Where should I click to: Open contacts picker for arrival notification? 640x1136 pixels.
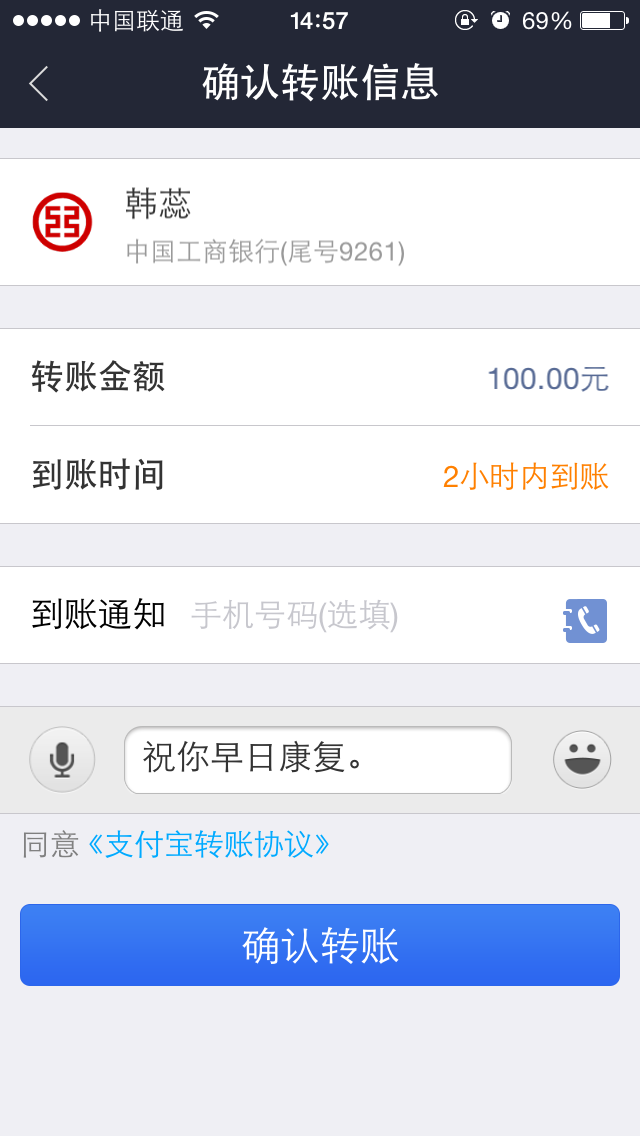click(586, 620)
